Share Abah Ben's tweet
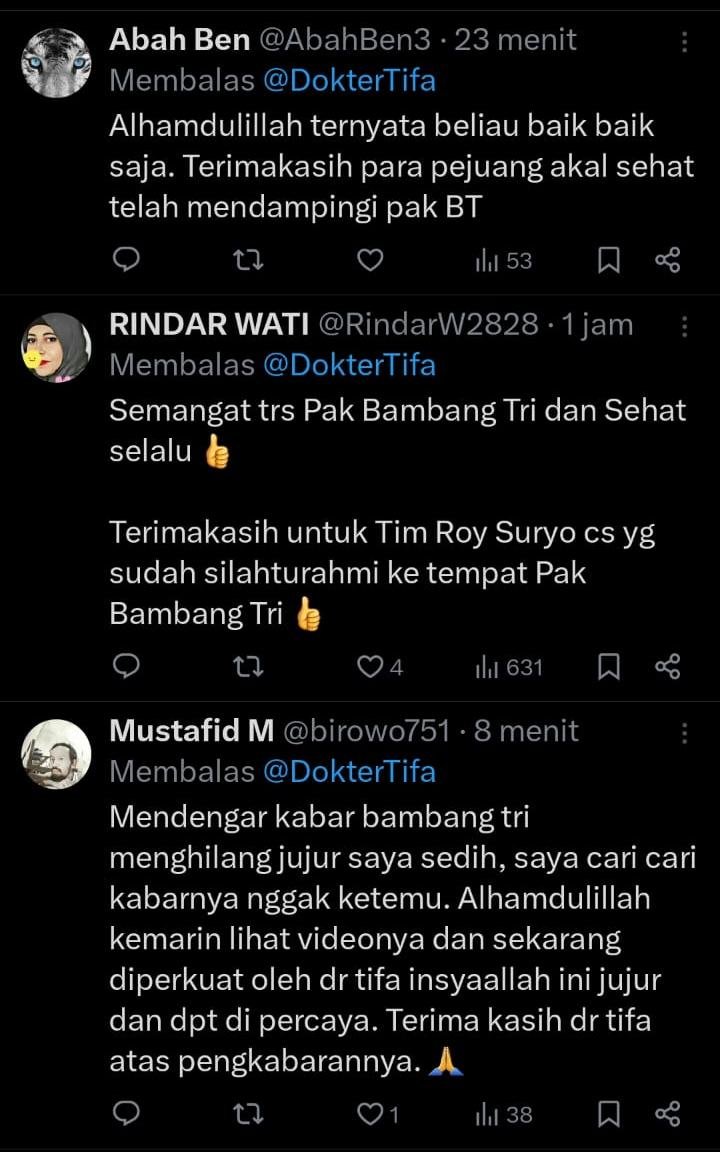Screen dimensions: 720x1152 [x=667, y=261]
